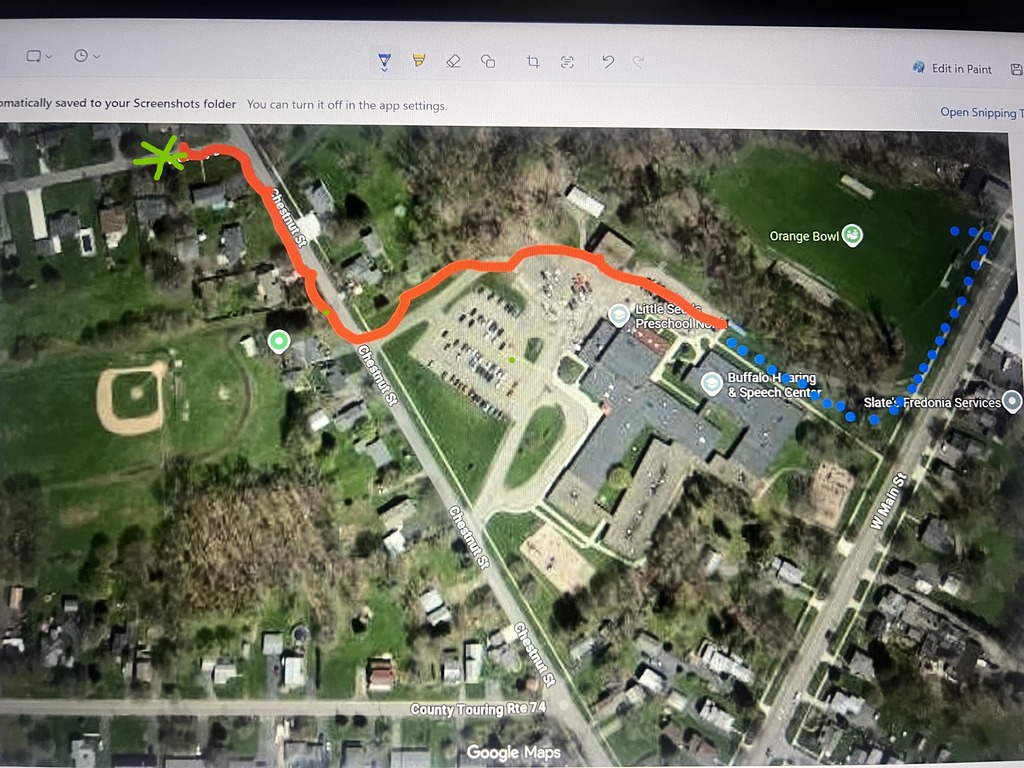
Task: Select the ballpoint pen tool
Action: 385,62
